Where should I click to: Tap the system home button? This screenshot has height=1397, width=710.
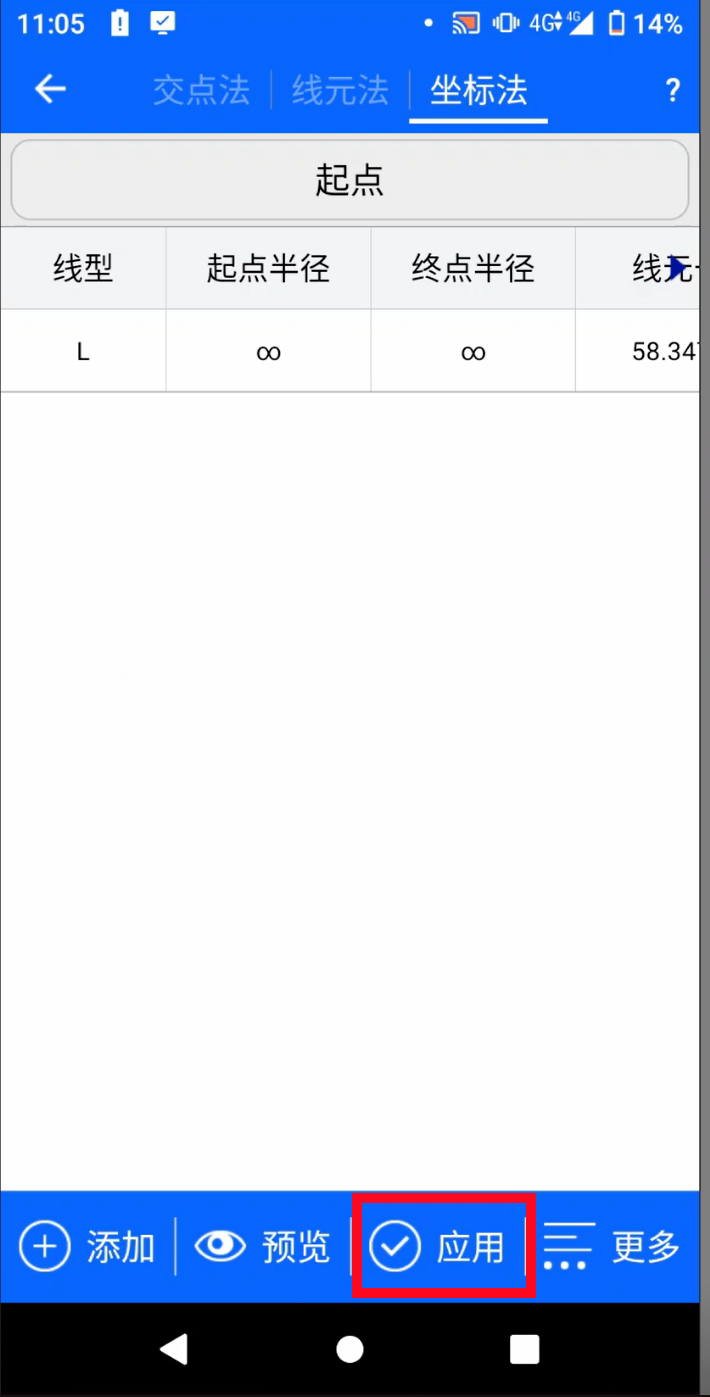click(x=350, y=1349)
